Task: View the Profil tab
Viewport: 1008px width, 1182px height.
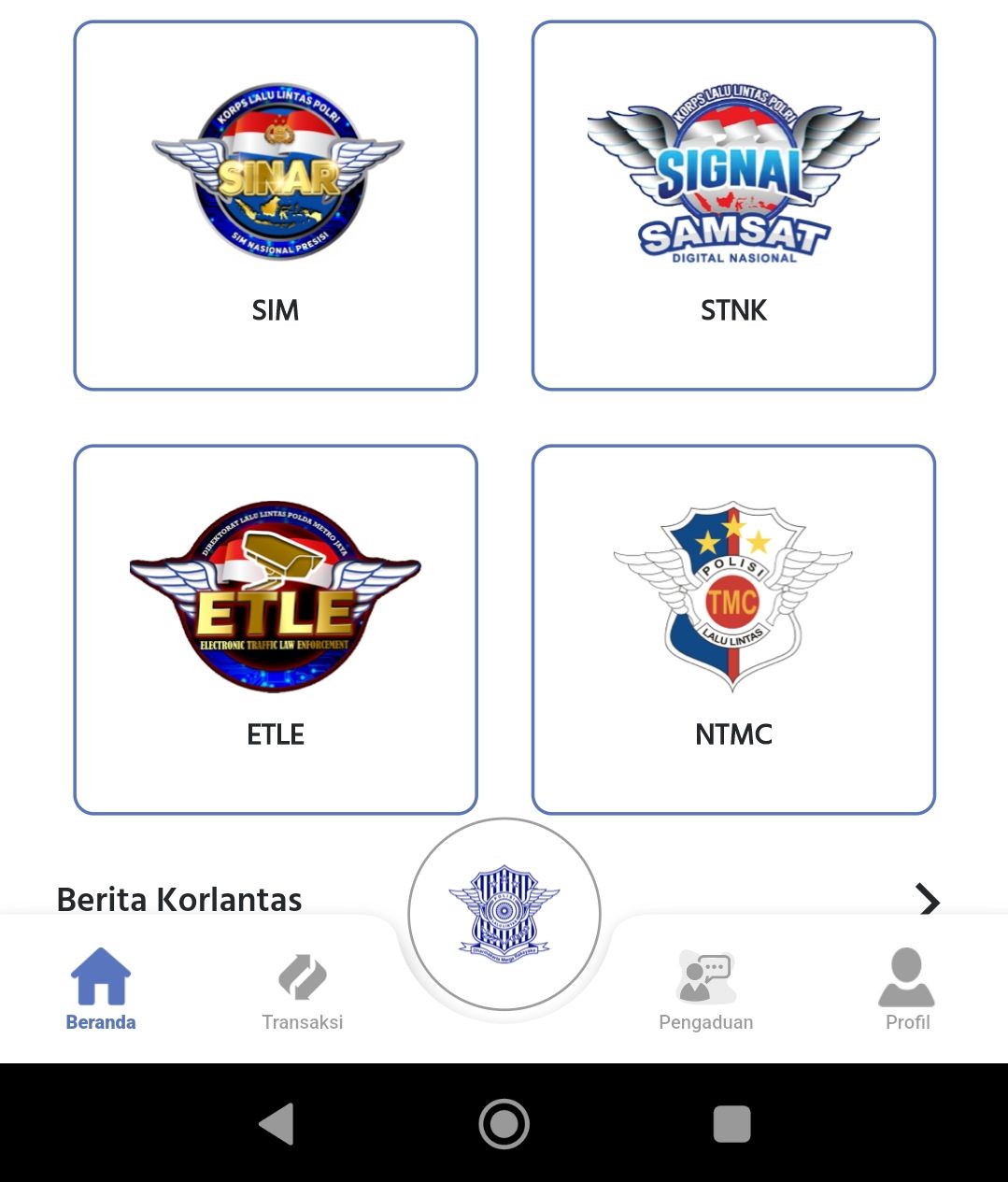Action: coord(907,990)
